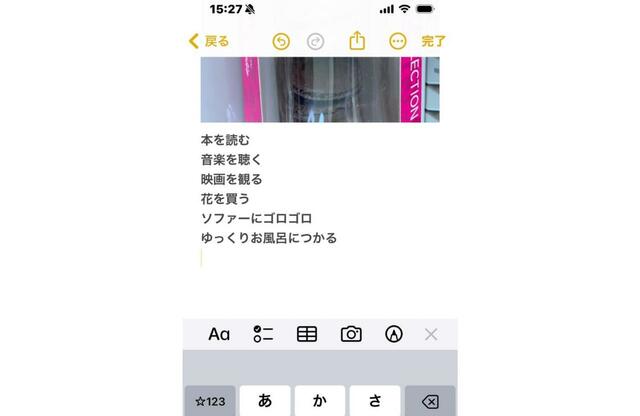
Task: Switch keyboard to ☆123 symbols
Action: click(x=210, y=401)
